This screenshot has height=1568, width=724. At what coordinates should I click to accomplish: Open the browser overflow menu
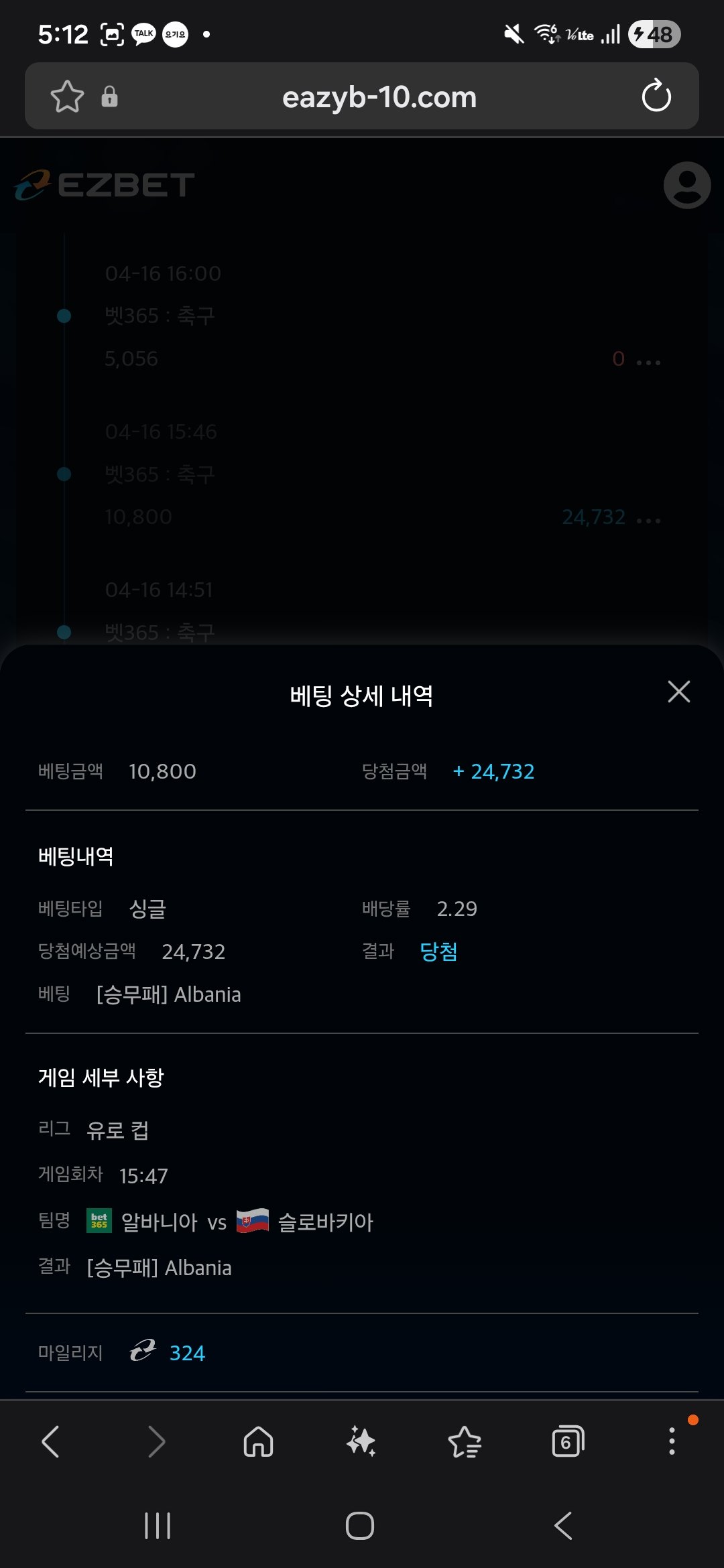672,1441
